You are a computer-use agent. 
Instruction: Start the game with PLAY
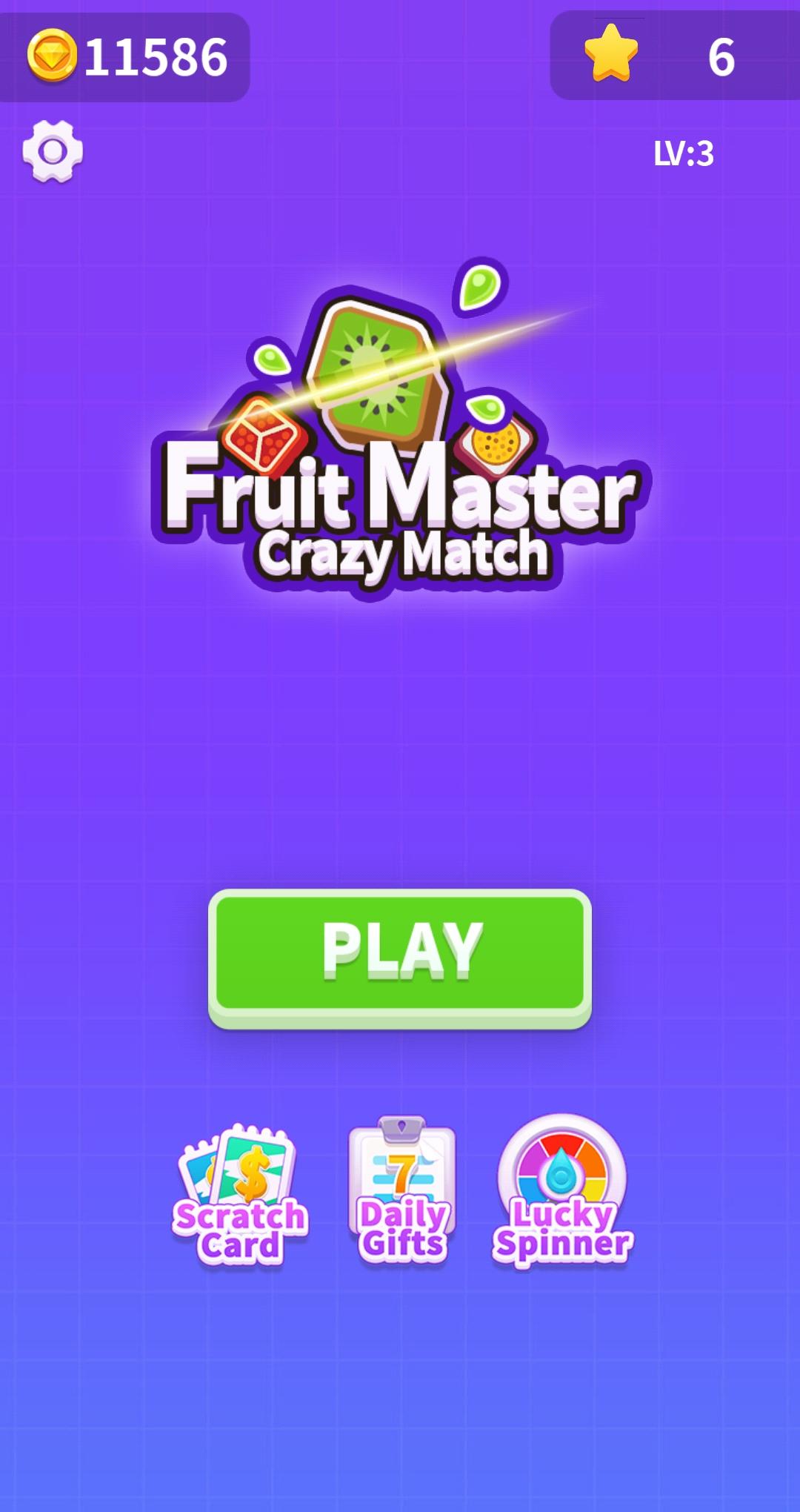tap(400, 953)
